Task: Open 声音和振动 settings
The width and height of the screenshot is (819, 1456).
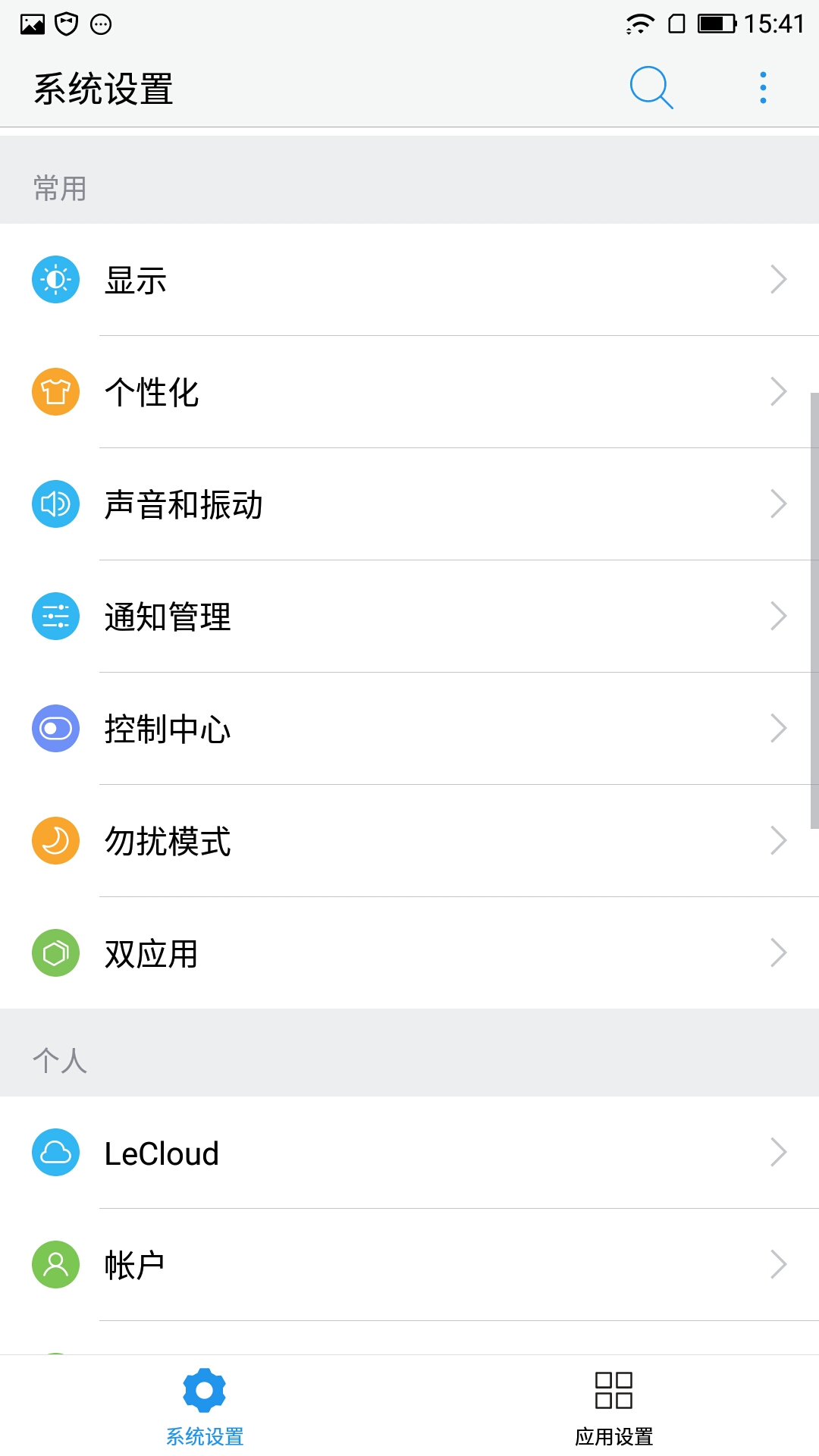Action: [409, 504]
